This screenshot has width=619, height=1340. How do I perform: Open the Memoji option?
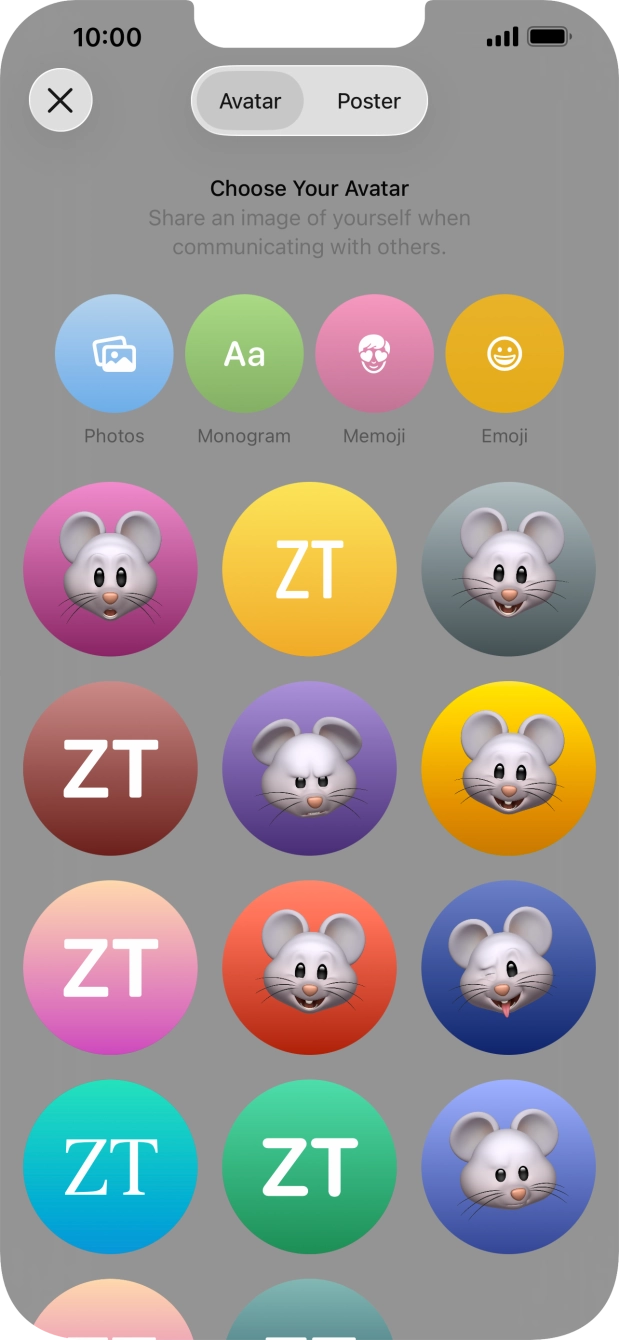pyautogui.click(x=374, y=354)
